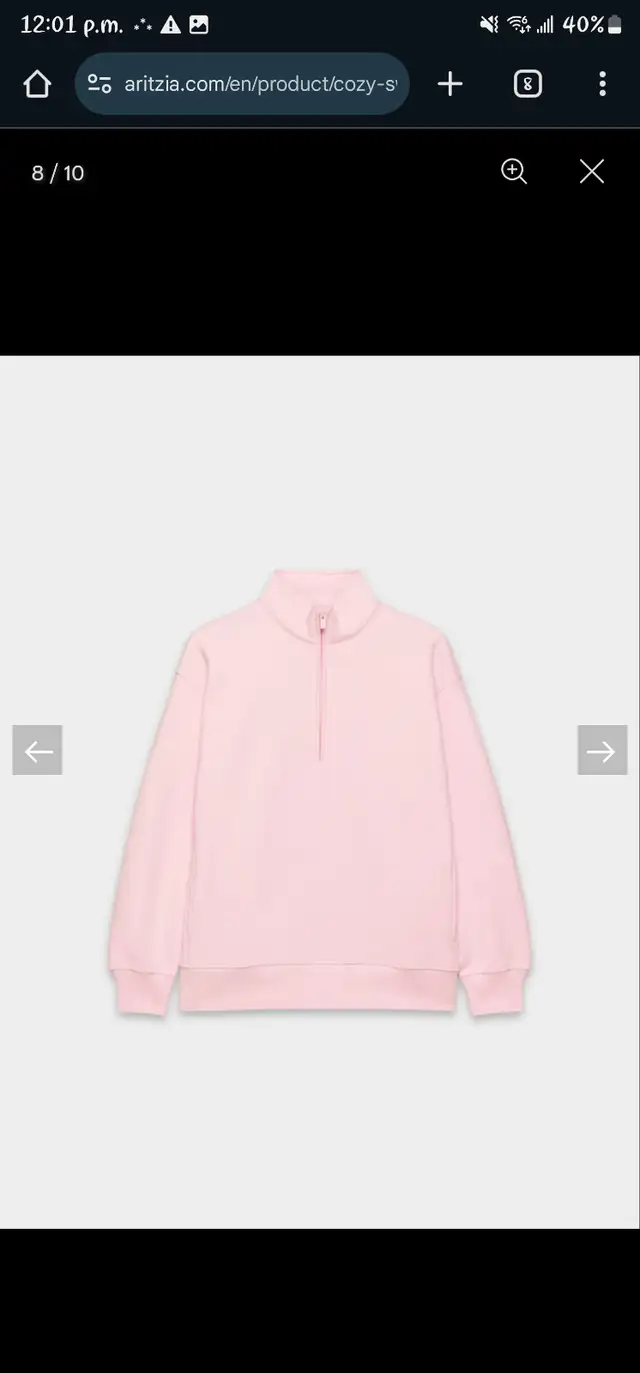Open the tab switcher showing 8 tabs
640x1373 pixels.
(x=527, y=84)
